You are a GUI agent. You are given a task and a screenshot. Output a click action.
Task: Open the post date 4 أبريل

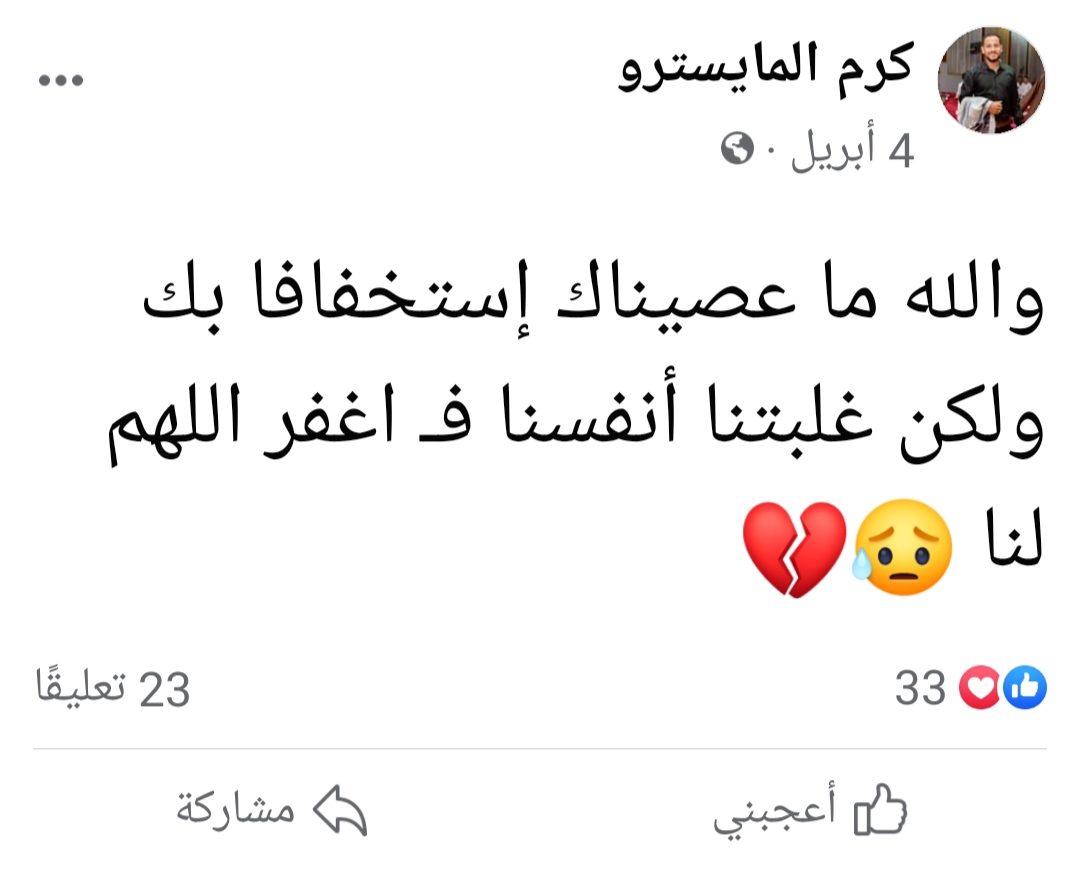(852, 151)
